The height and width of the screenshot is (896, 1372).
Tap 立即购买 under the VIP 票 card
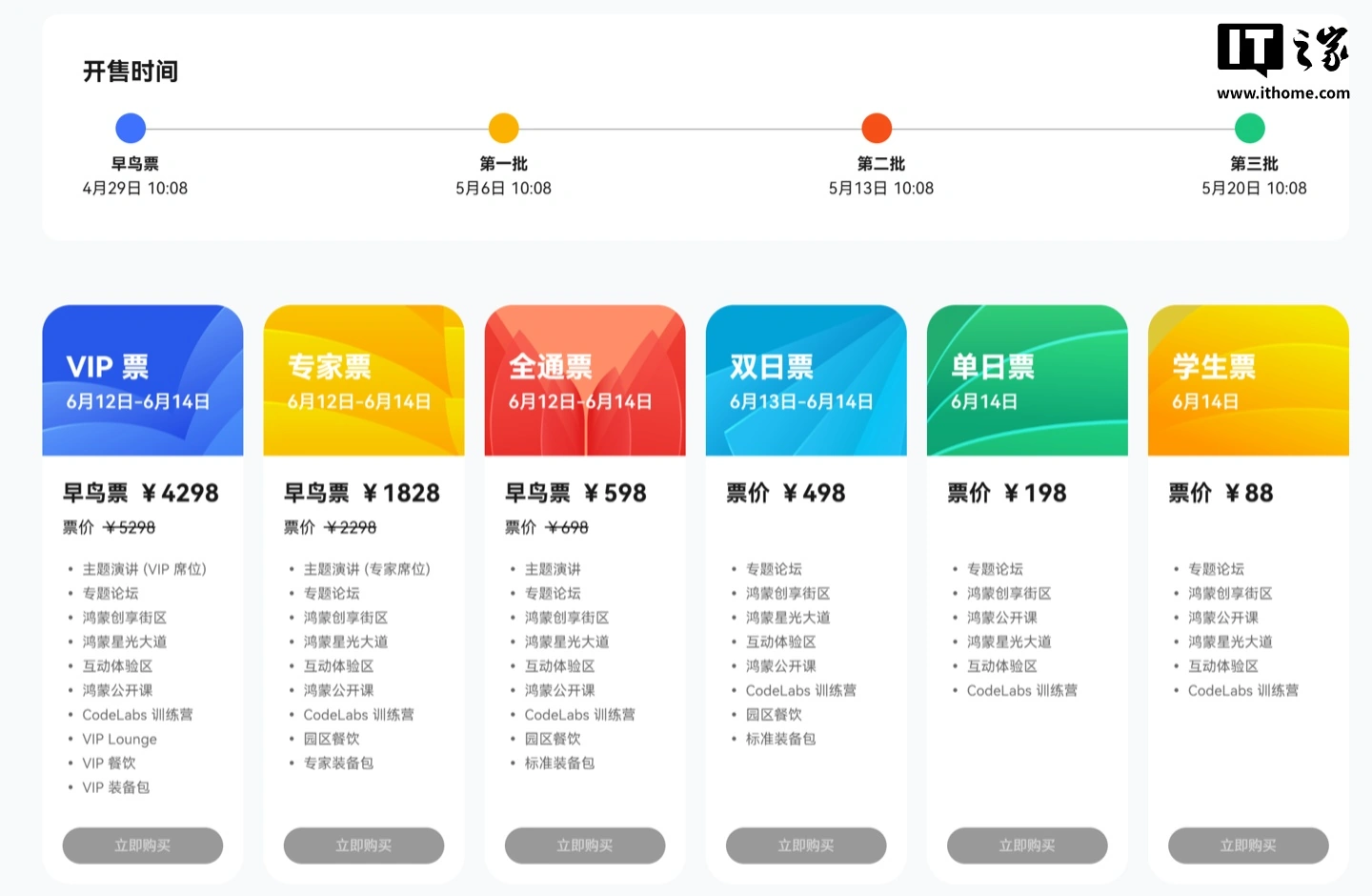click(x=143, y=845)
